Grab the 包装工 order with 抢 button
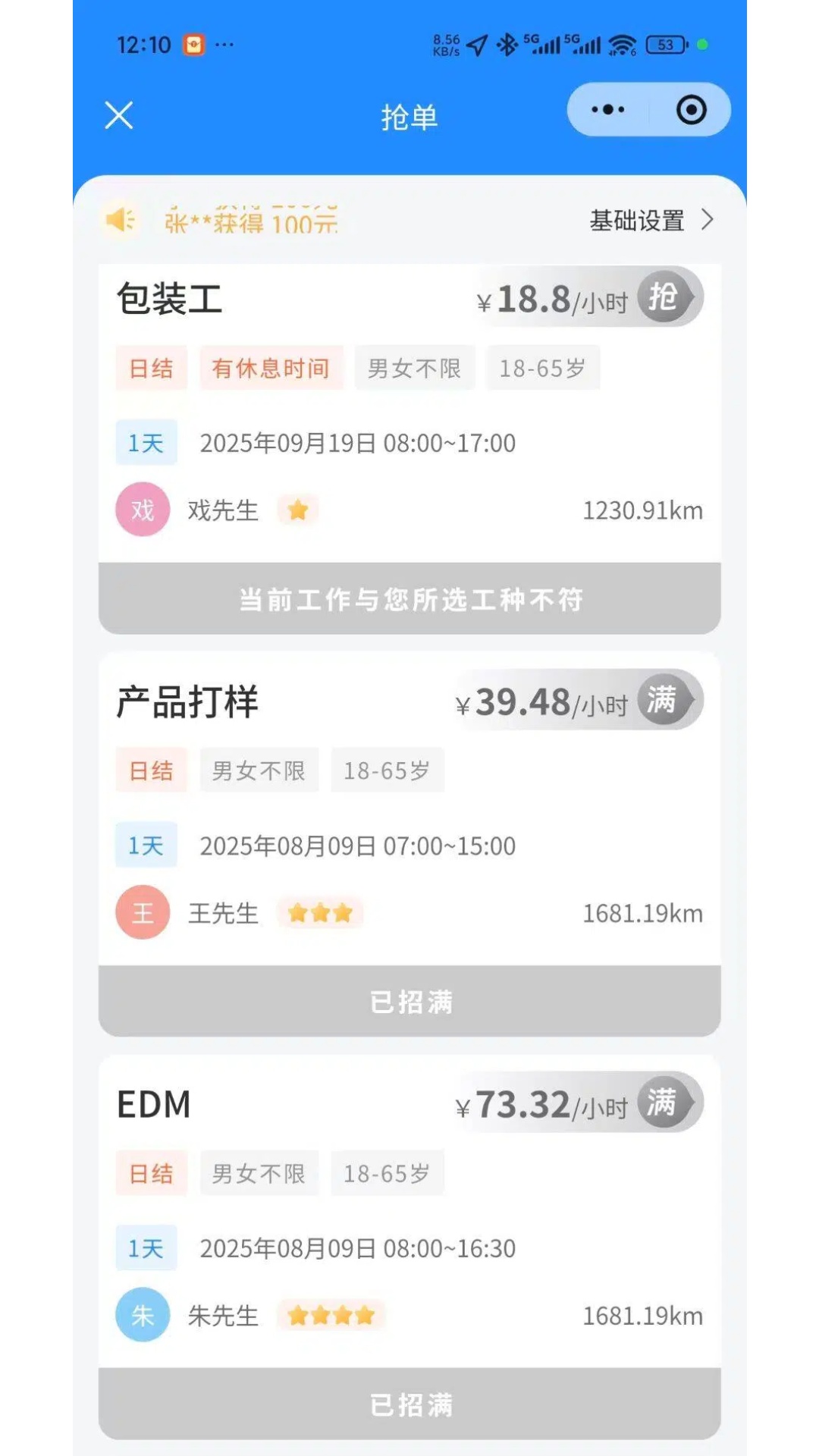 pos(664,297)
